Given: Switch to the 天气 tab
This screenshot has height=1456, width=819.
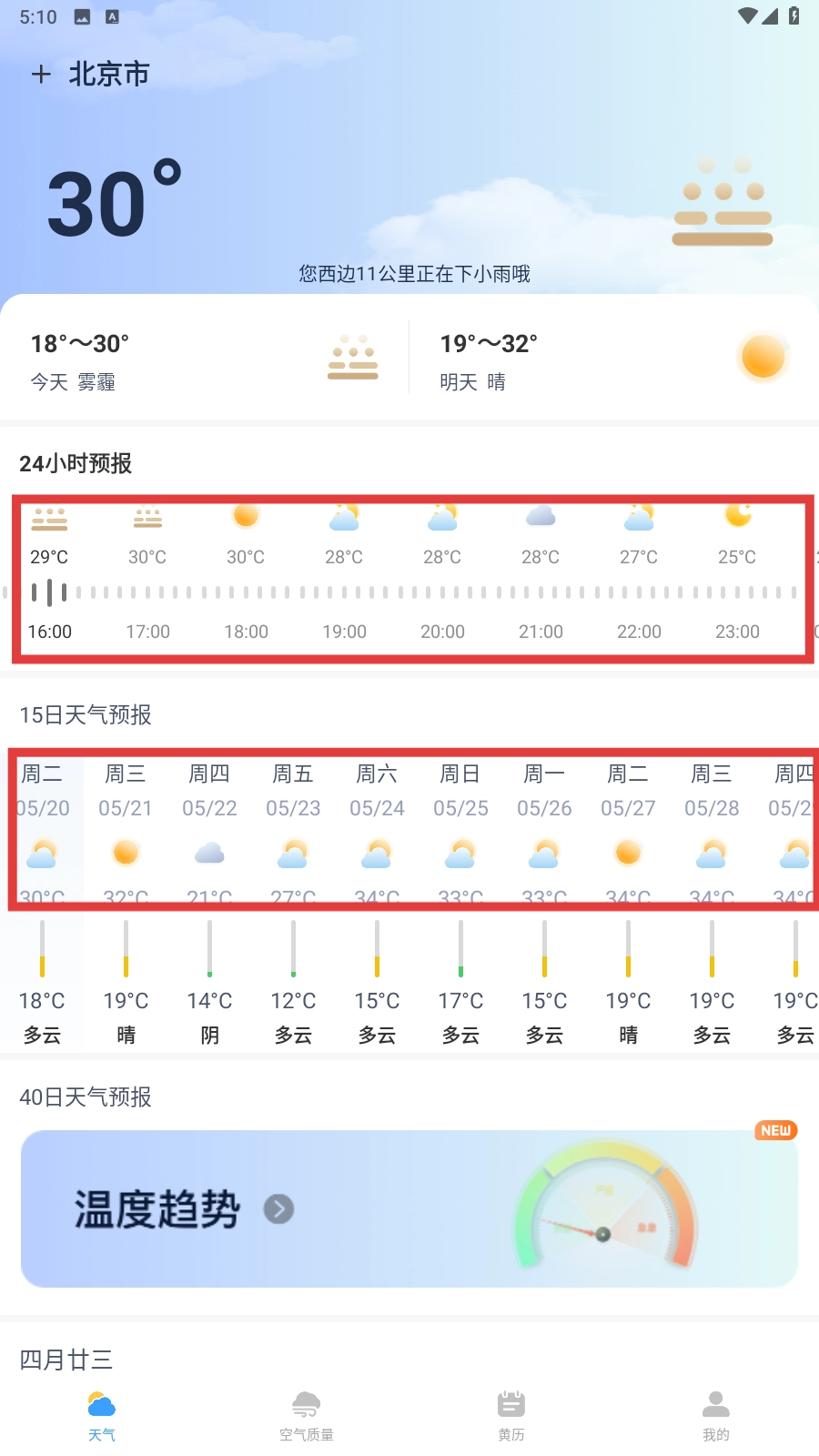Looking at the screenshot, I should click(x=102, y=1416).
